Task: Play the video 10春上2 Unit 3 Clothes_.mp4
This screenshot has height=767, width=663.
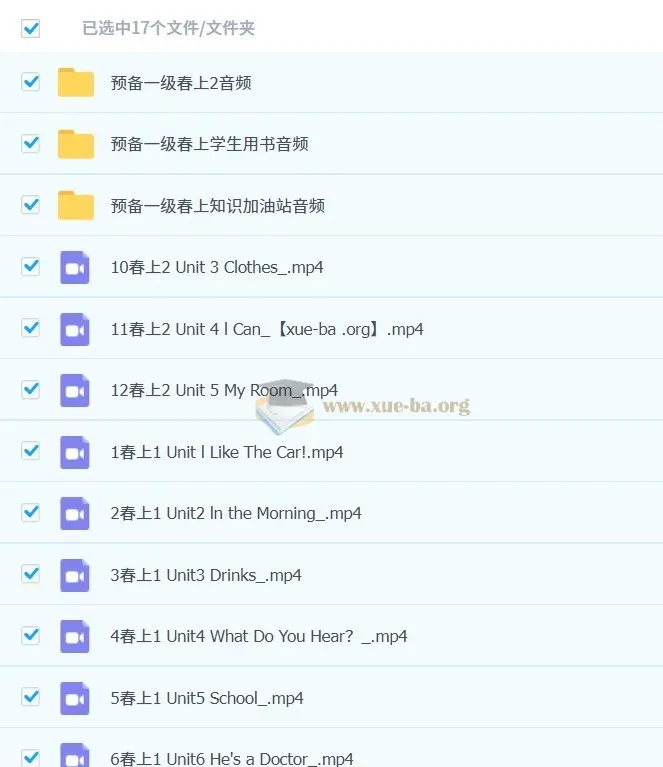Action: tap(216, 267)
